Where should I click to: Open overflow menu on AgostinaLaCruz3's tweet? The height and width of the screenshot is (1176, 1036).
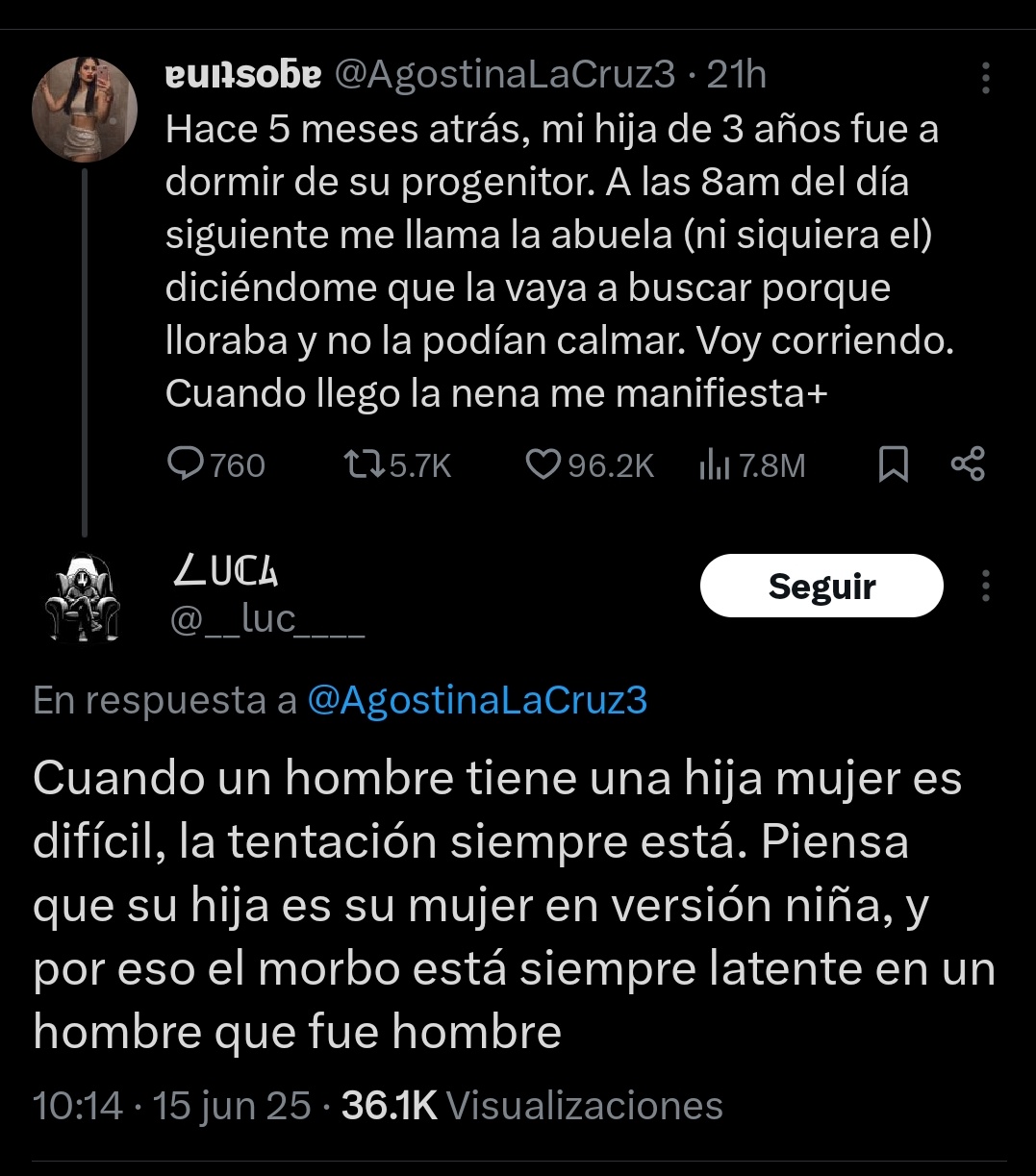[985, 79]
